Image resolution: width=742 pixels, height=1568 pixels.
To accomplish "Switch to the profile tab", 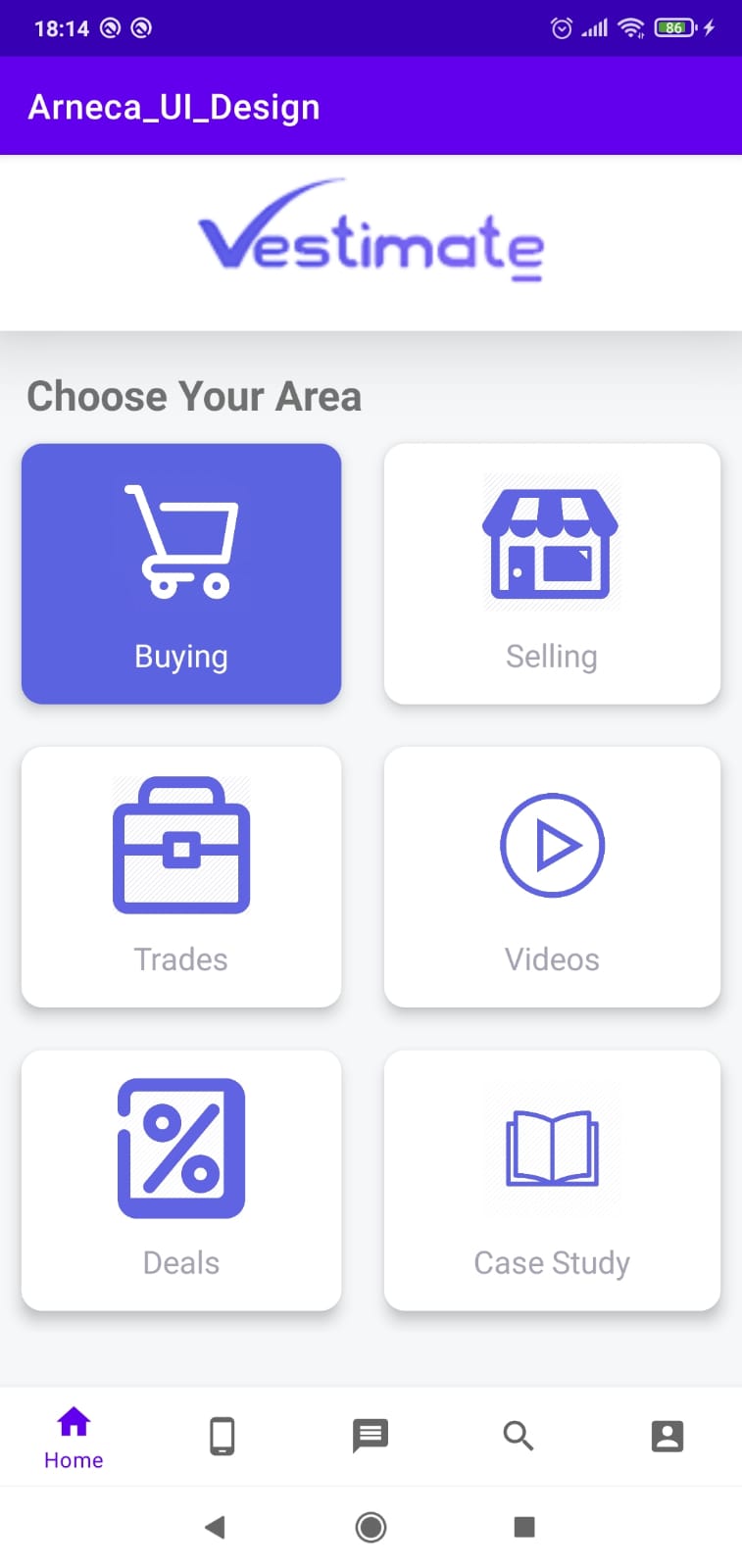I will click(x=667, y=1437).
